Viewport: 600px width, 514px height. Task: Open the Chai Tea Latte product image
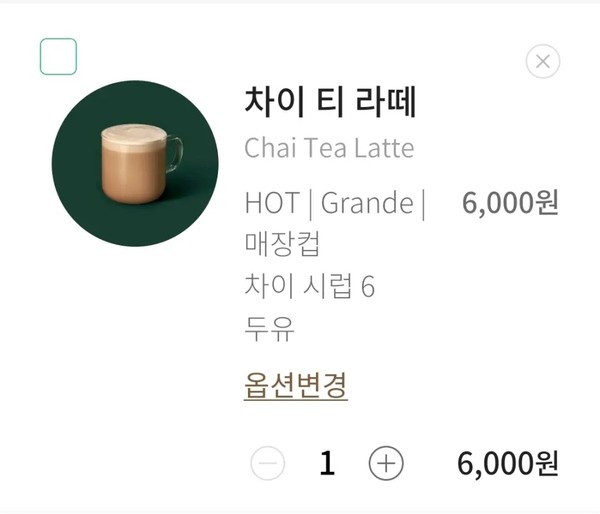pyautogui.click(x=135, y=164)
